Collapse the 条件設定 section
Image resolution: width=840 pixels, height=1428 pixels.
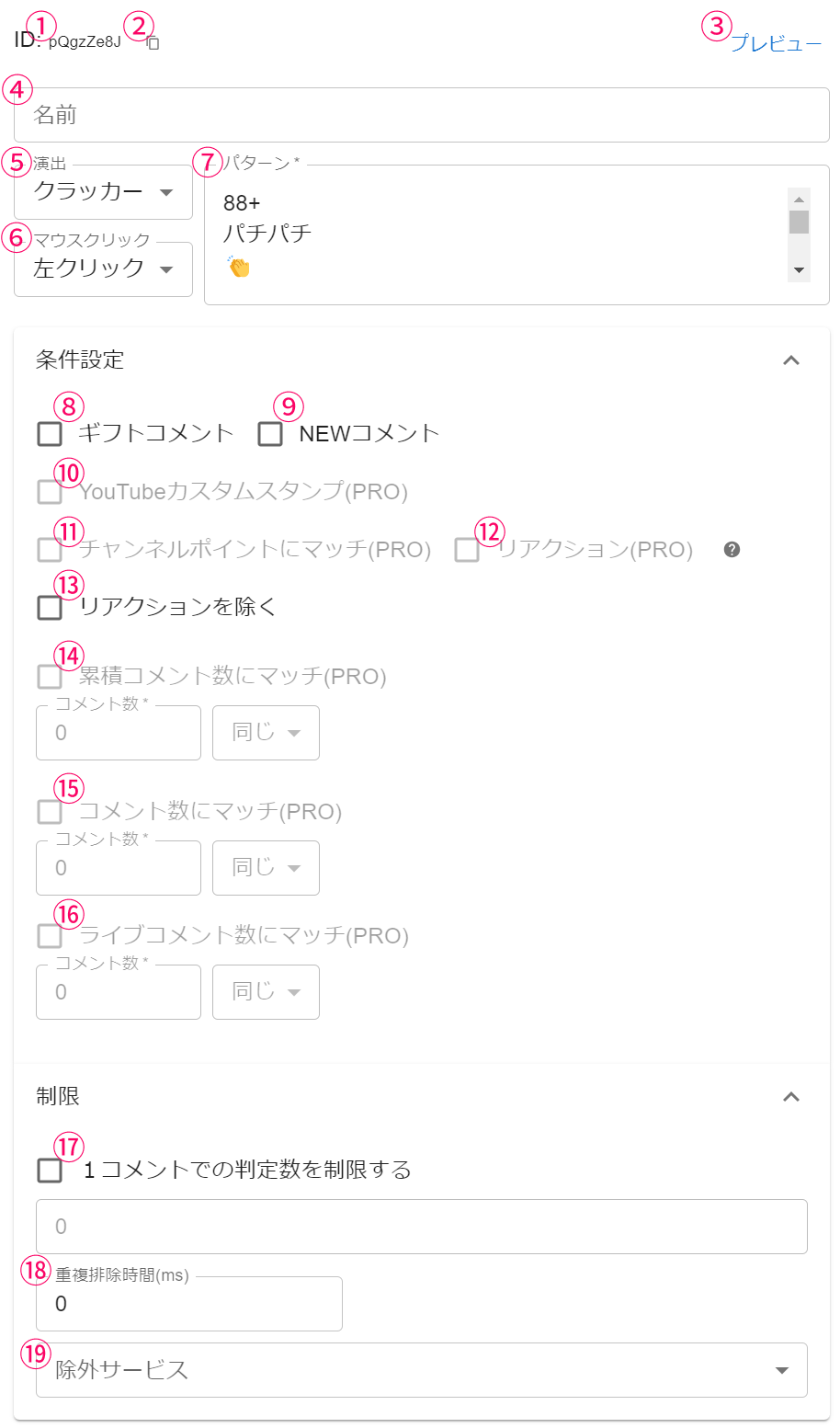pyautogui.click(x=790, y=360)
